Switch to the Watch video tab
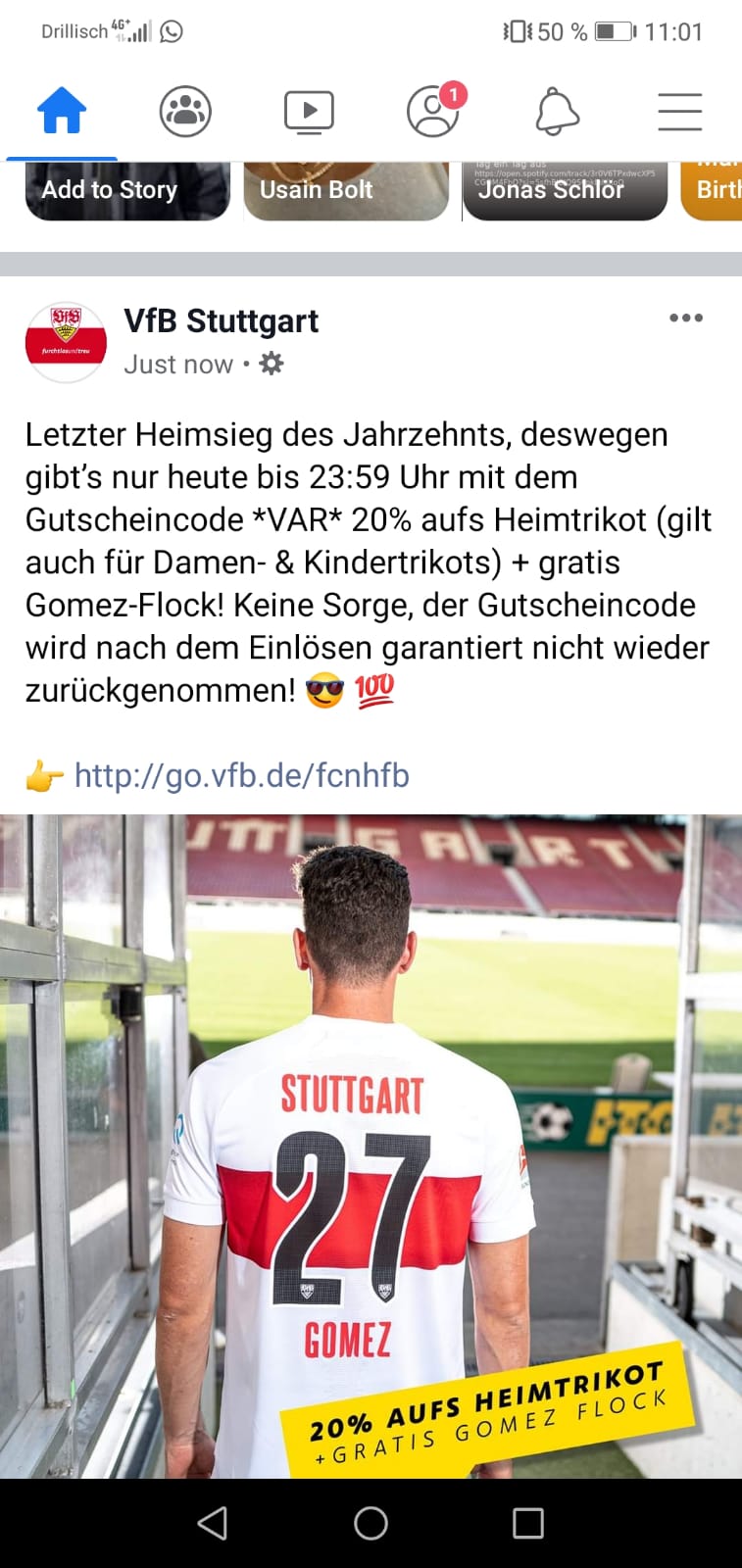The width and height of the screenshot is (742, 1568). click(x=309, y=111)
